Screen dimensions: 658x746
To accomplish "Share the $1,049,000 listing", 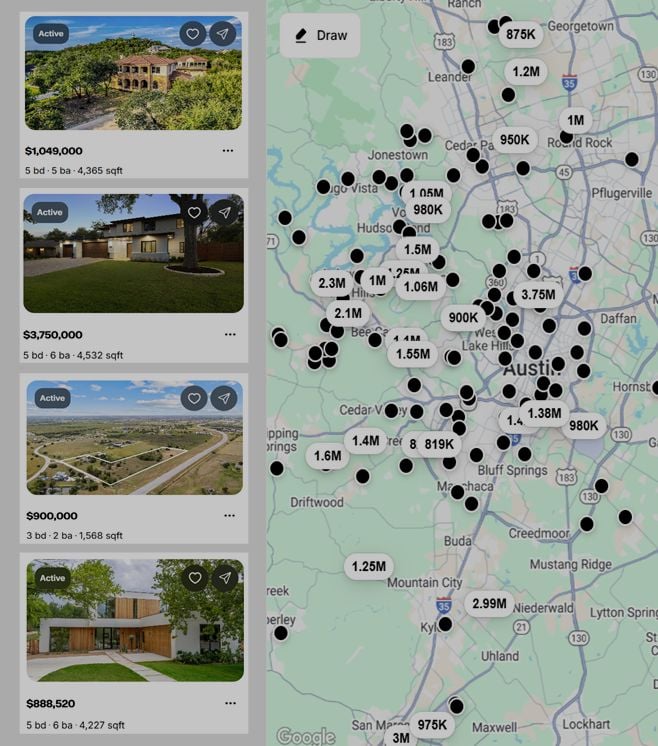I will (224, 34).
